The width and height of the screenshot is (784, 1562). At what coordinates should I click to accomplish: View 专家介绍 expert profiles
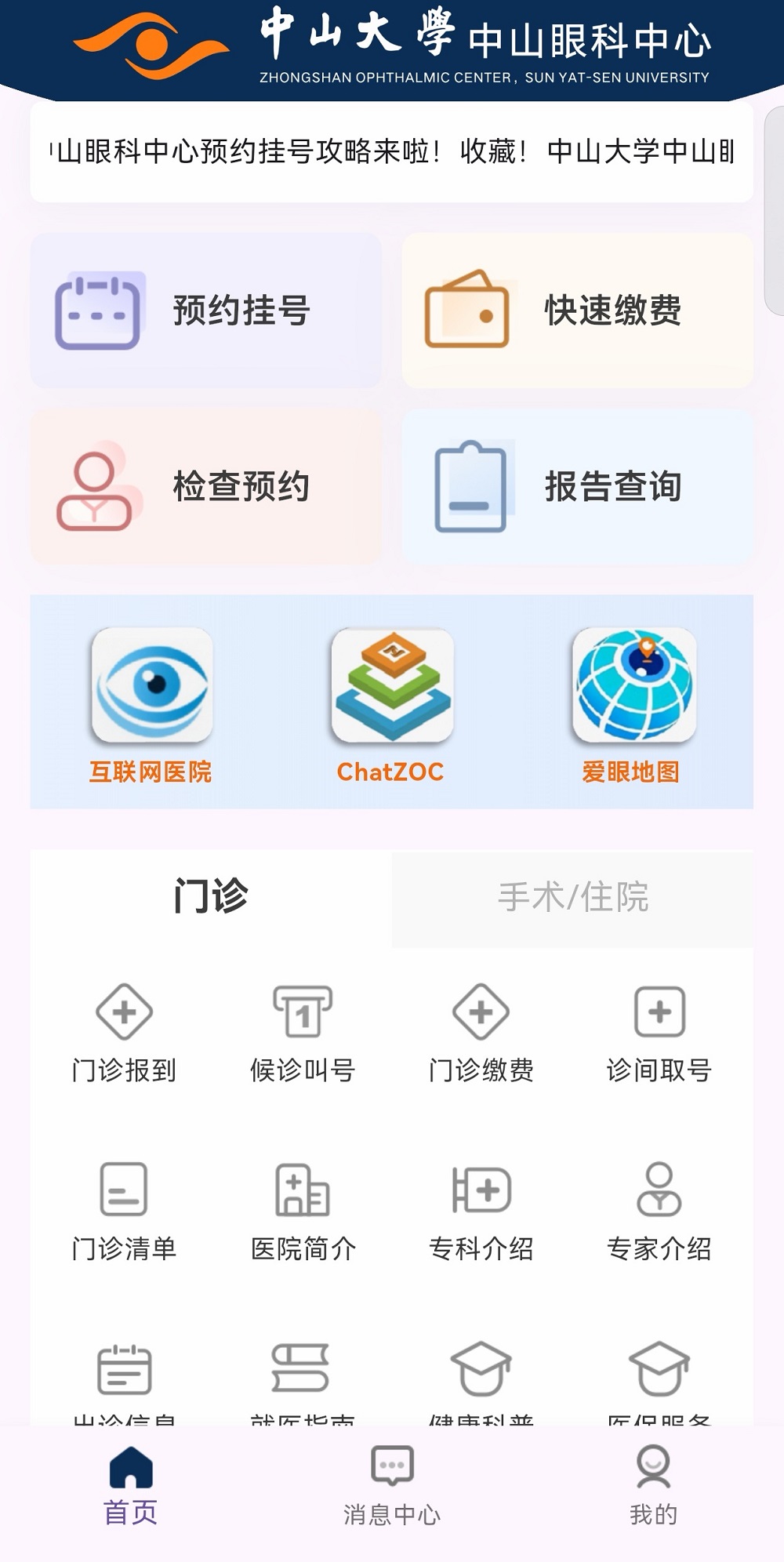[x=659, y=1211]
